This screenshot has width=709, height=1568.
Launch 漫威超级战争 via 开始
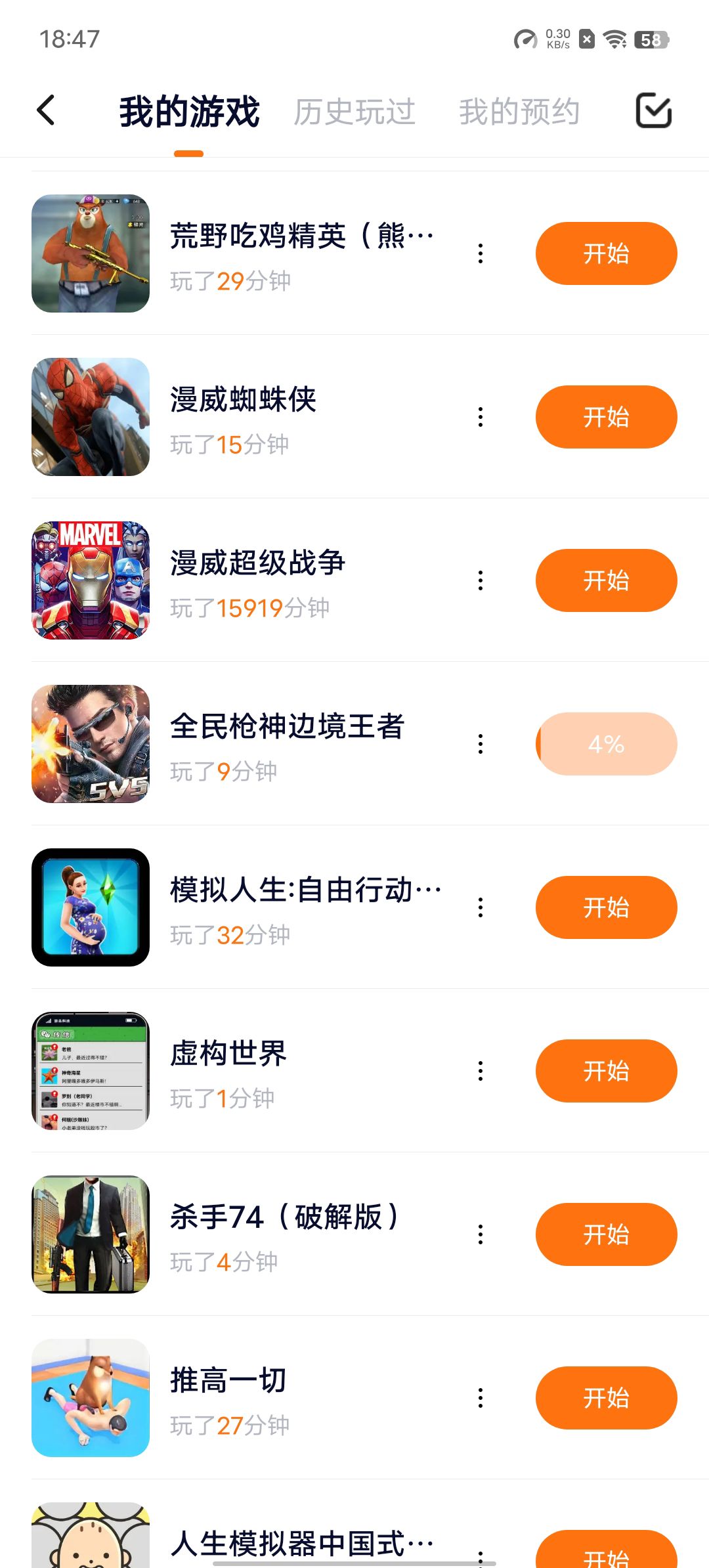point(606,580)
